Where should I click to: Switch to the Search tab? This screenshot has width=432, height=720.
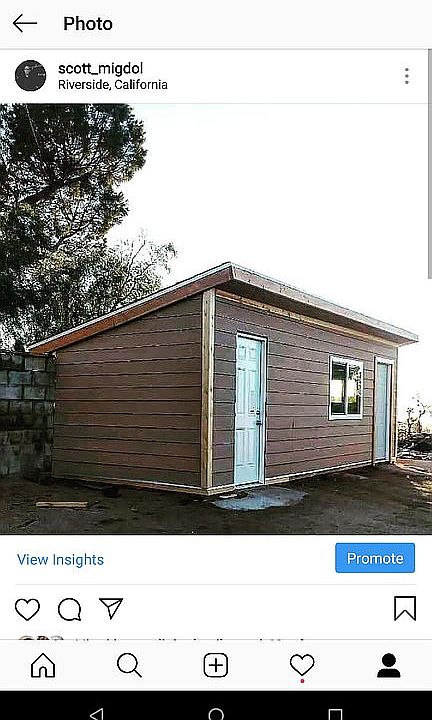pyautogui.click(x=129, y=665)
